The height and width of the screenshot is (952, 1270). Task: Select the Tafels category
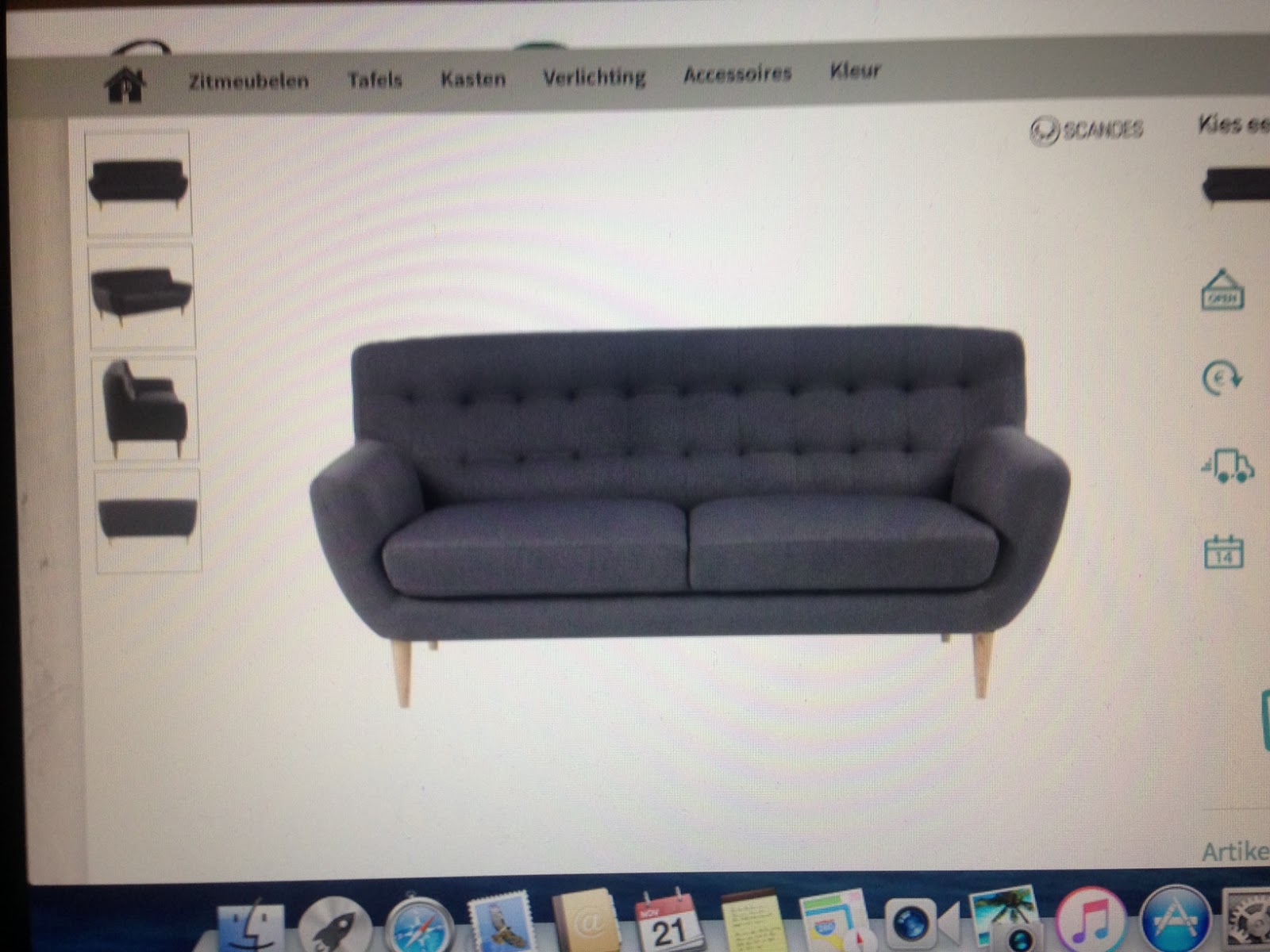pyautogui.click(x=375, y=79)
